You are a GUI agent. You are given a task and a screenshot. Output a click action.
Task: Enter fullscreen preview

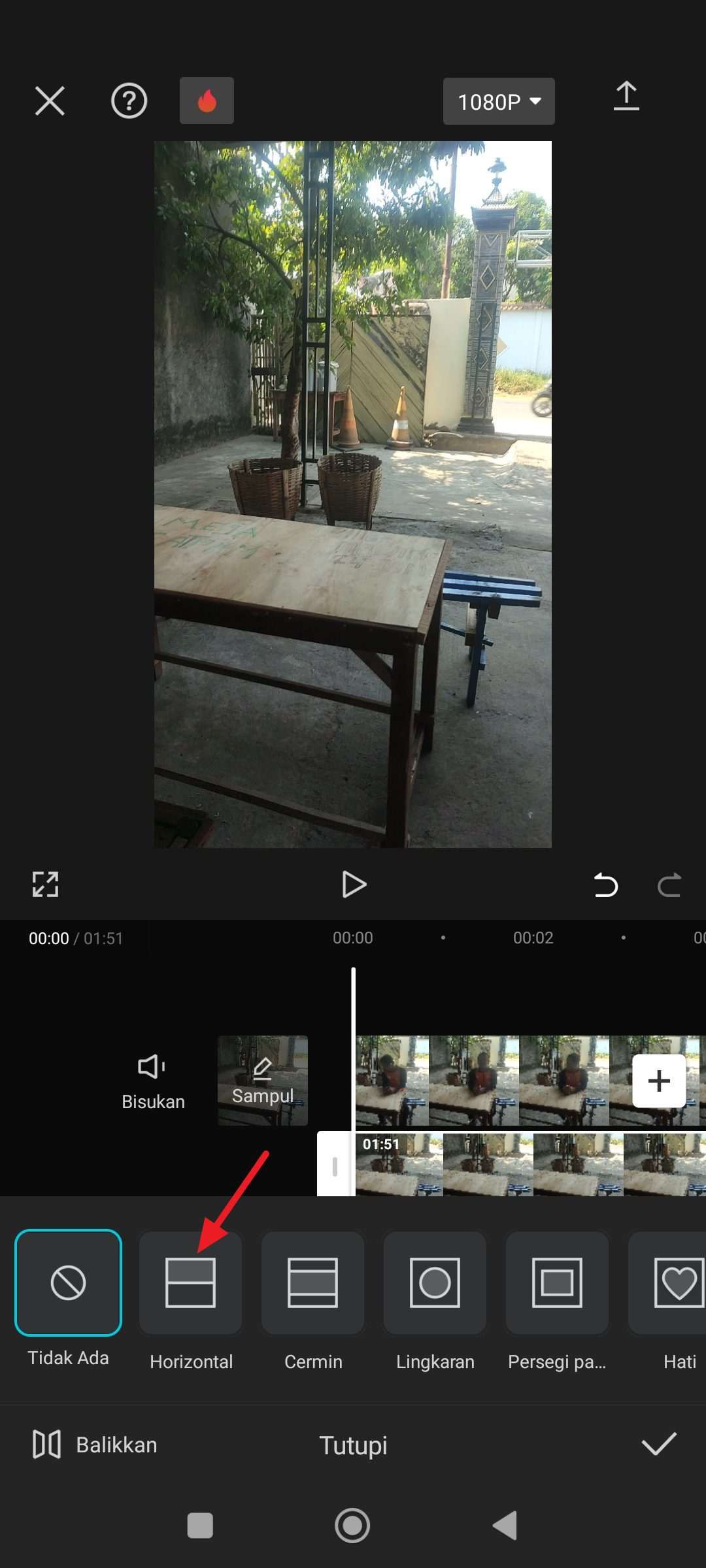click(x=46, y=885)
